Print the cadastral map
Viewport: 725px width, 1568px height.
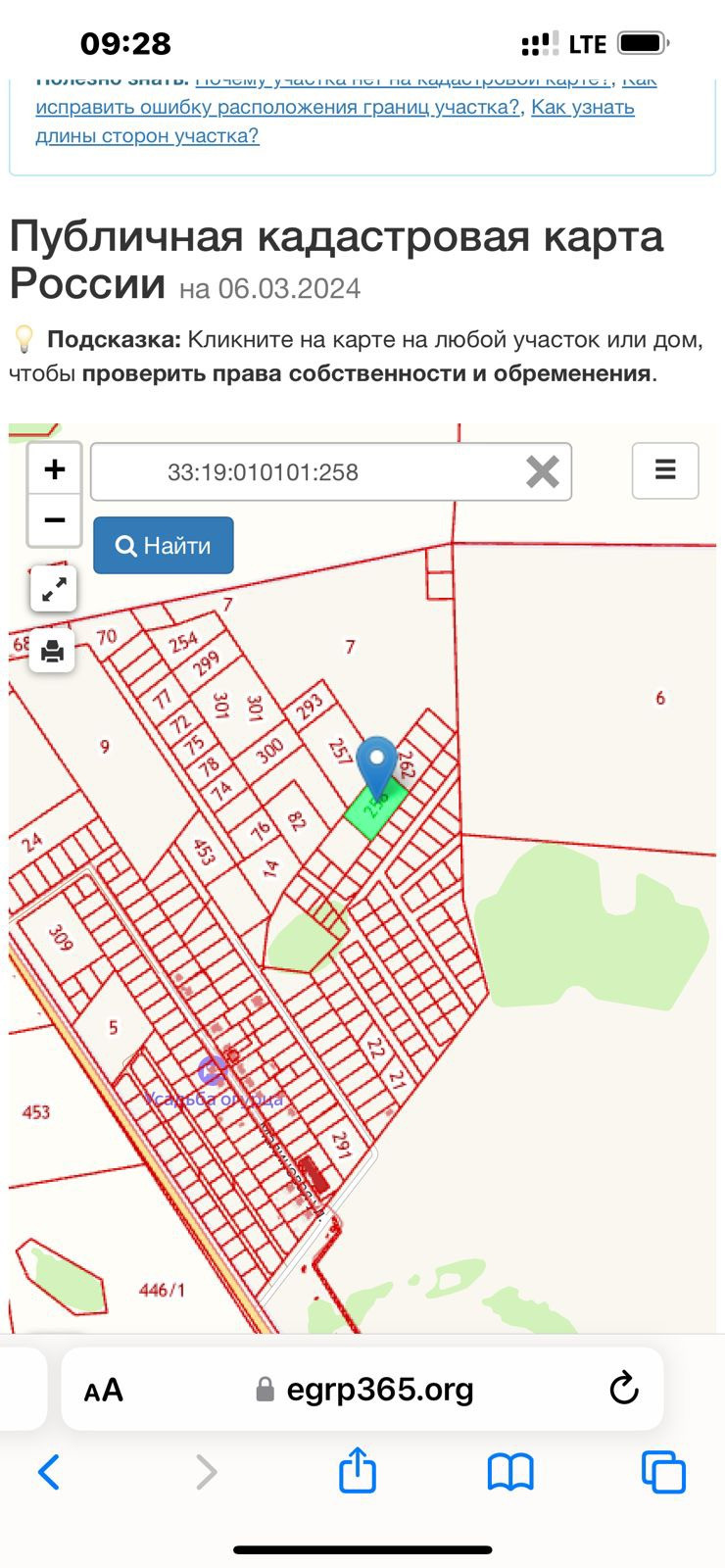click(x=53, y=650)
